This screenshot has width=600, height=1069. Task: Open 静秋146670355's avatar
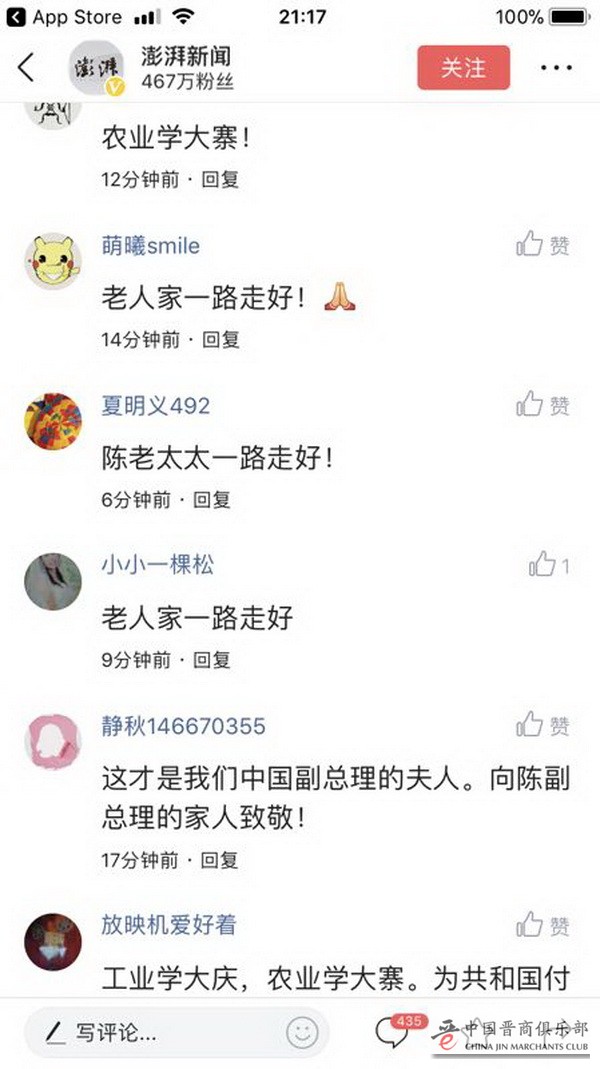tap(52, 740)
